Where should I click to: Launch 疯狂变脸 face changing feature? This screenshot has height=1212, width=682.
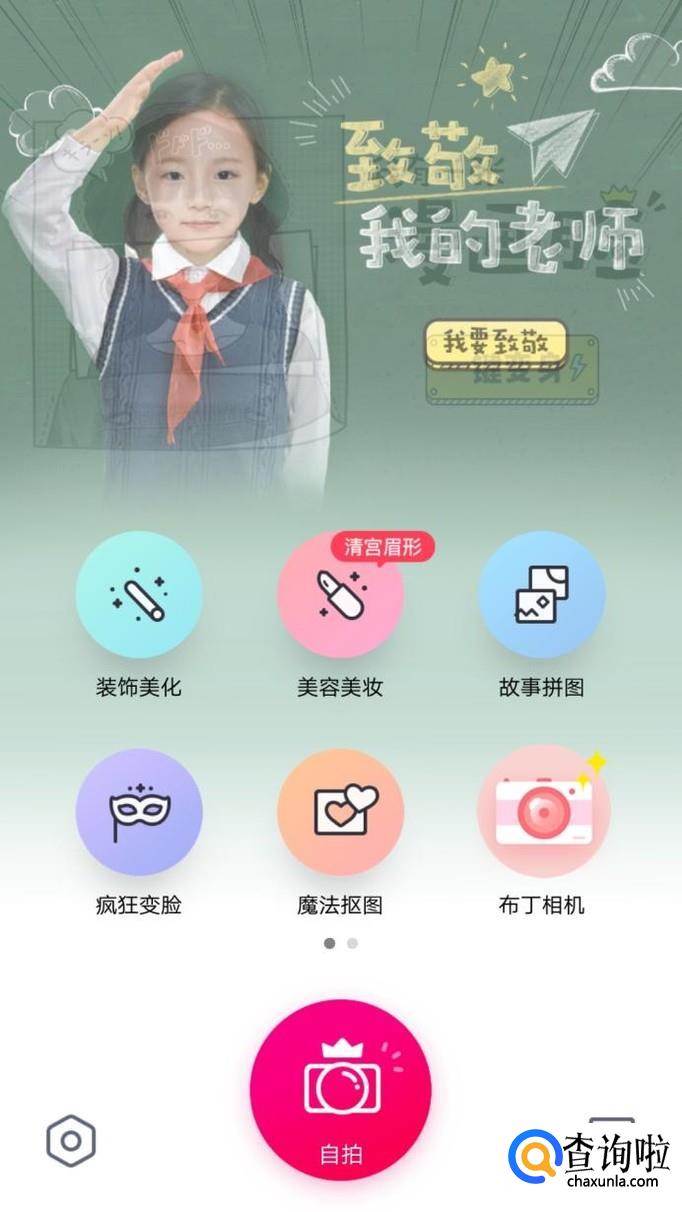[139, 812]
